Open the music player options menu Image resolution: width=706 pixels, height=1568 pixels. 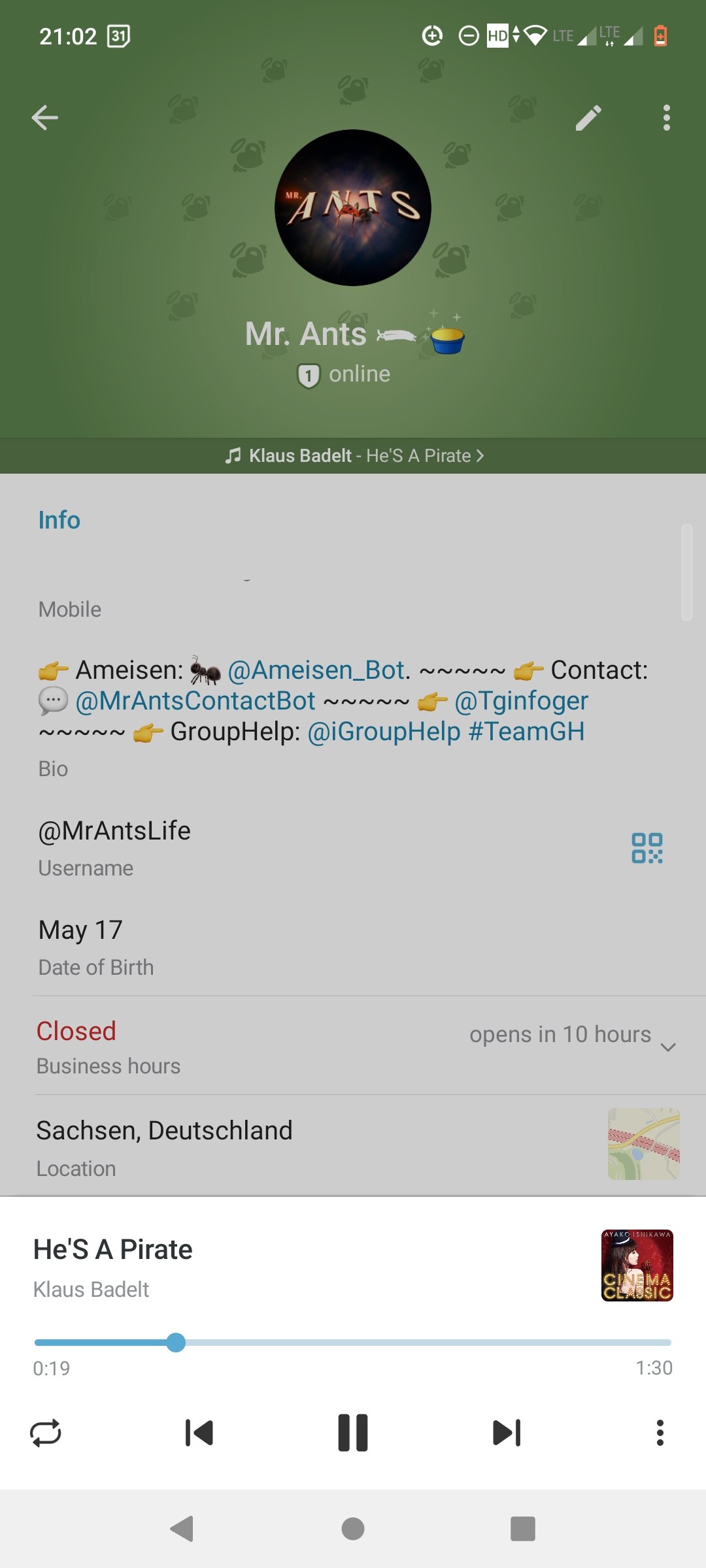660,1433
